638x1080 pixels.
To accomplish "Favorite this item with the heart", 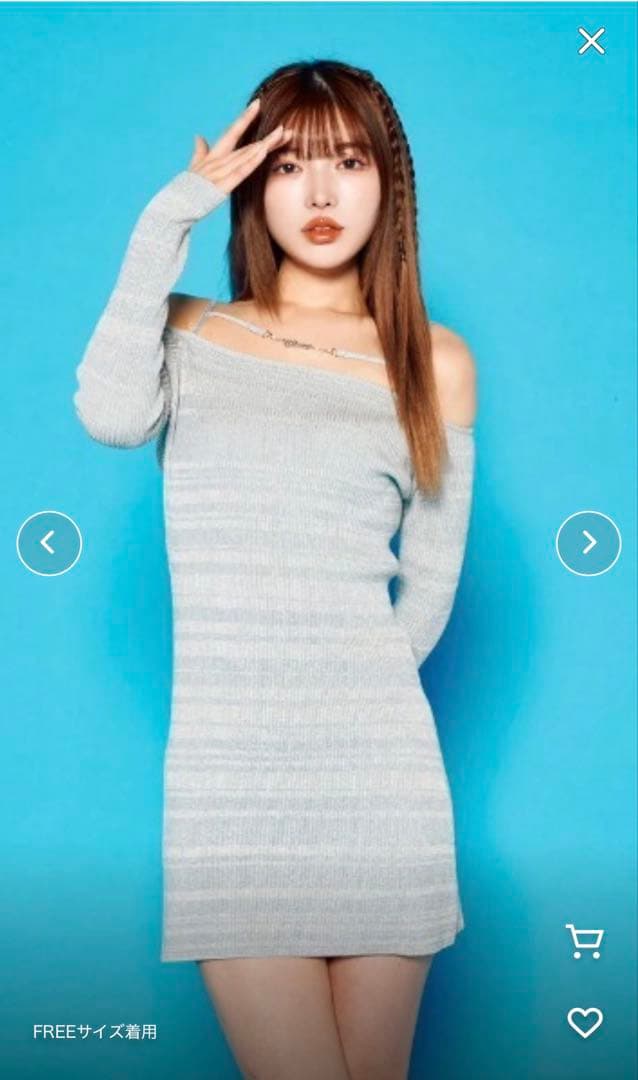I will (585, 1022).
